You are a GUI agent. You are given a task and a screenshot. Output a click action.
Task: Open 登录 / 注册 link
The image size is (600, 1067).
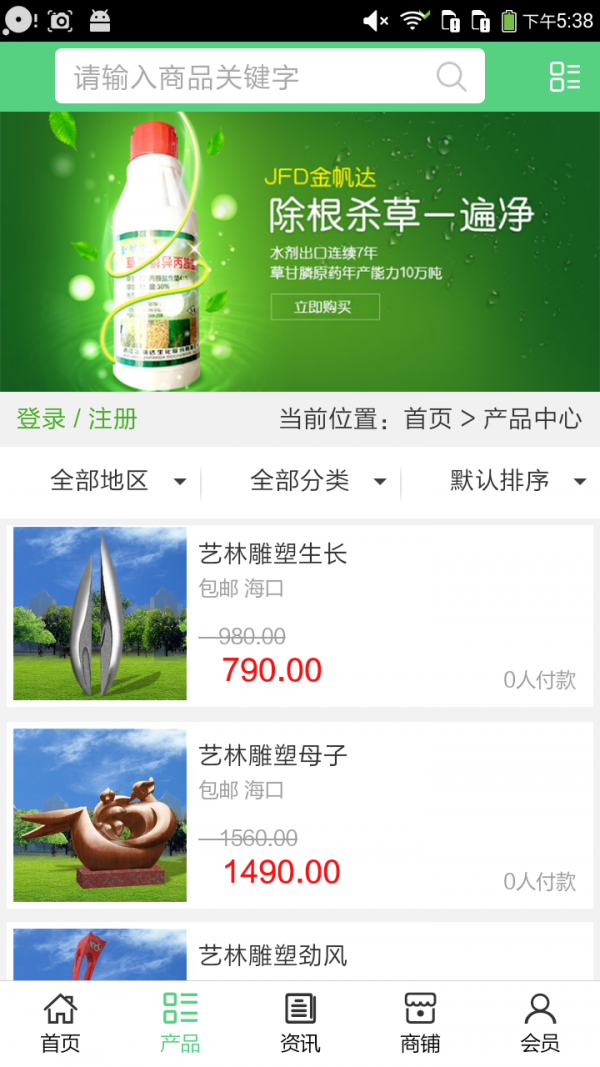(x=77, y=419)
